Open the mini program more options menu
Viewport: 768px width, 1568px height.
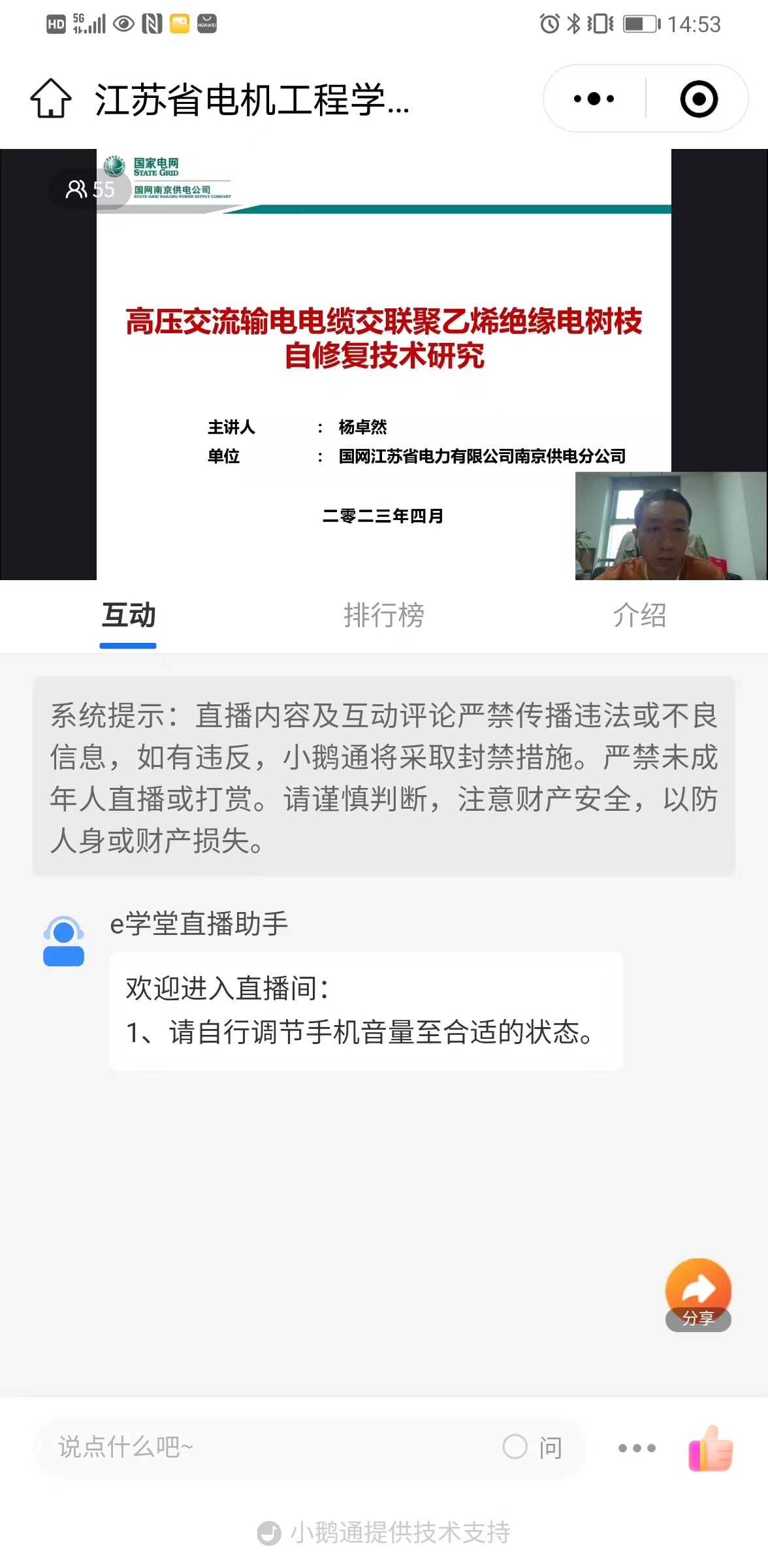click(x=594, y=99)
